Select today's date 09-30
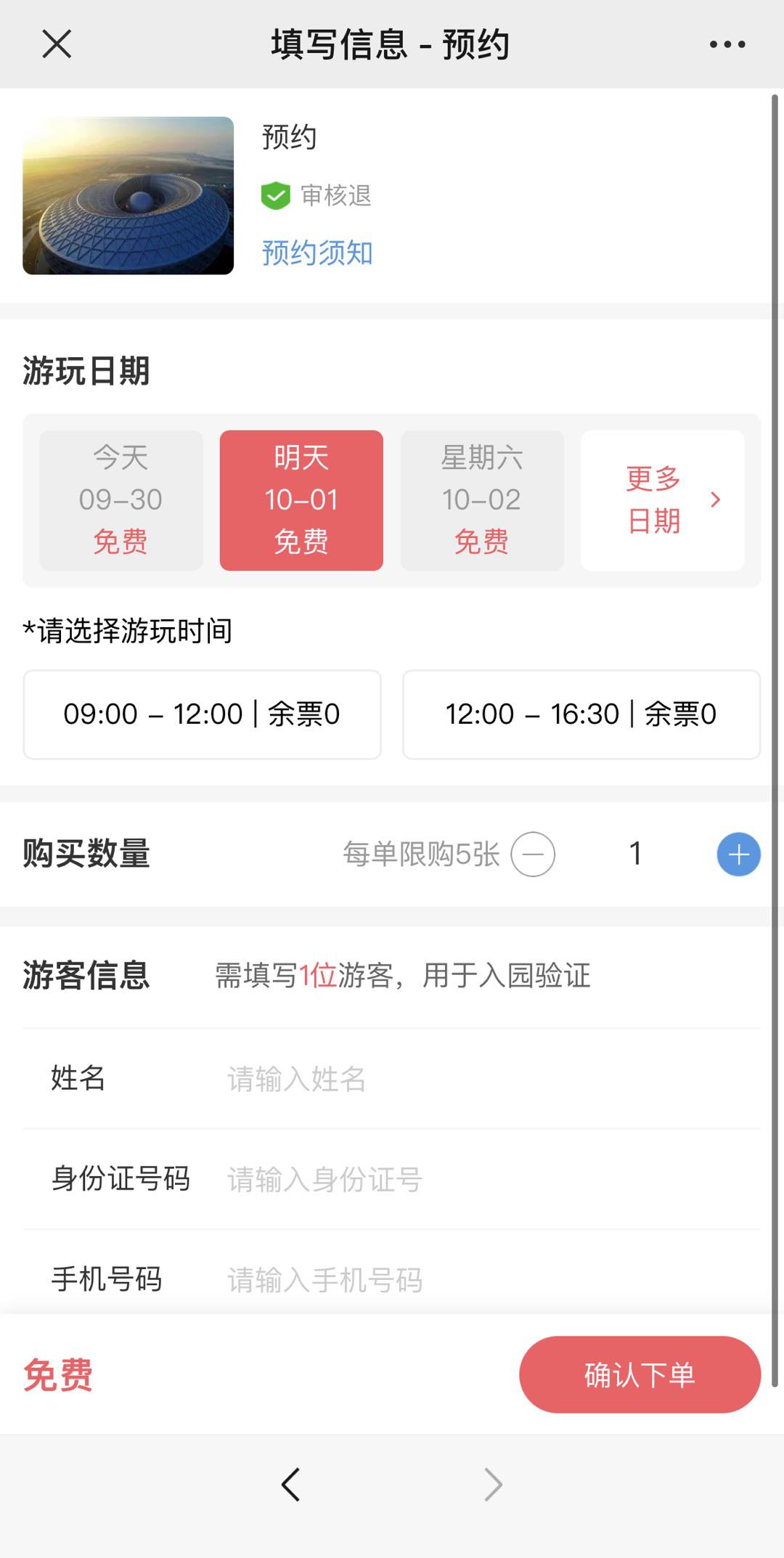 tap(121, 500)
